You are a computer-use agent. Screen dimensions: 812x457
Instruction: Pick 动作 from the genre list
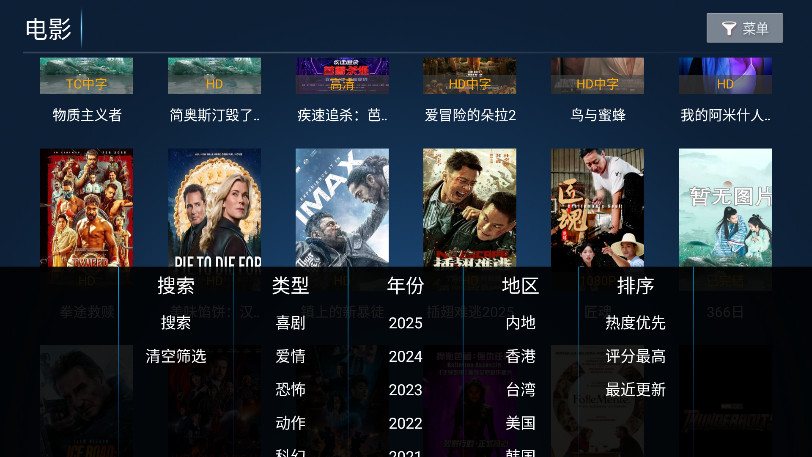coord(291,423)
